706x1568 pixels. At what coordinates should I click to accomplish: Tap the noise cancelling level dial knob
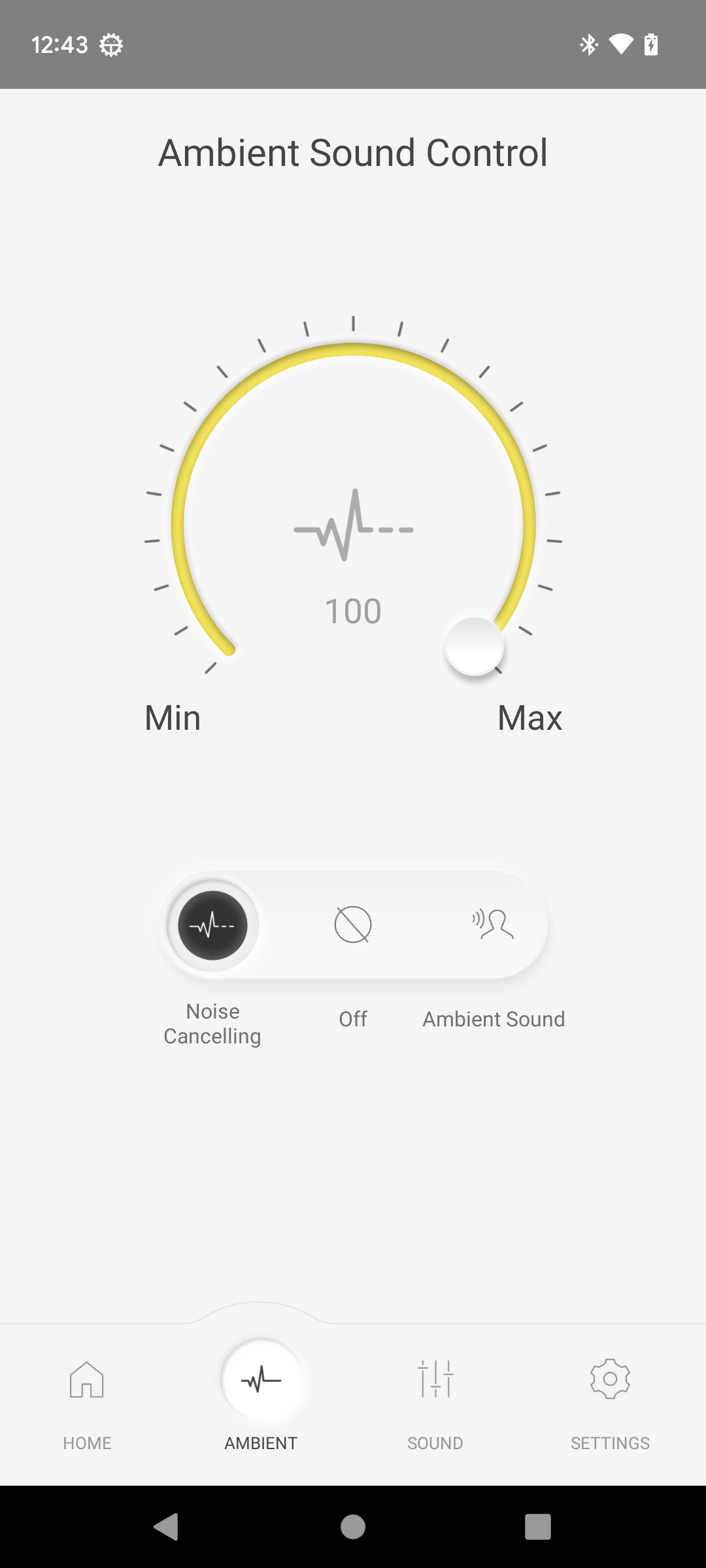[x=475, y=647]
